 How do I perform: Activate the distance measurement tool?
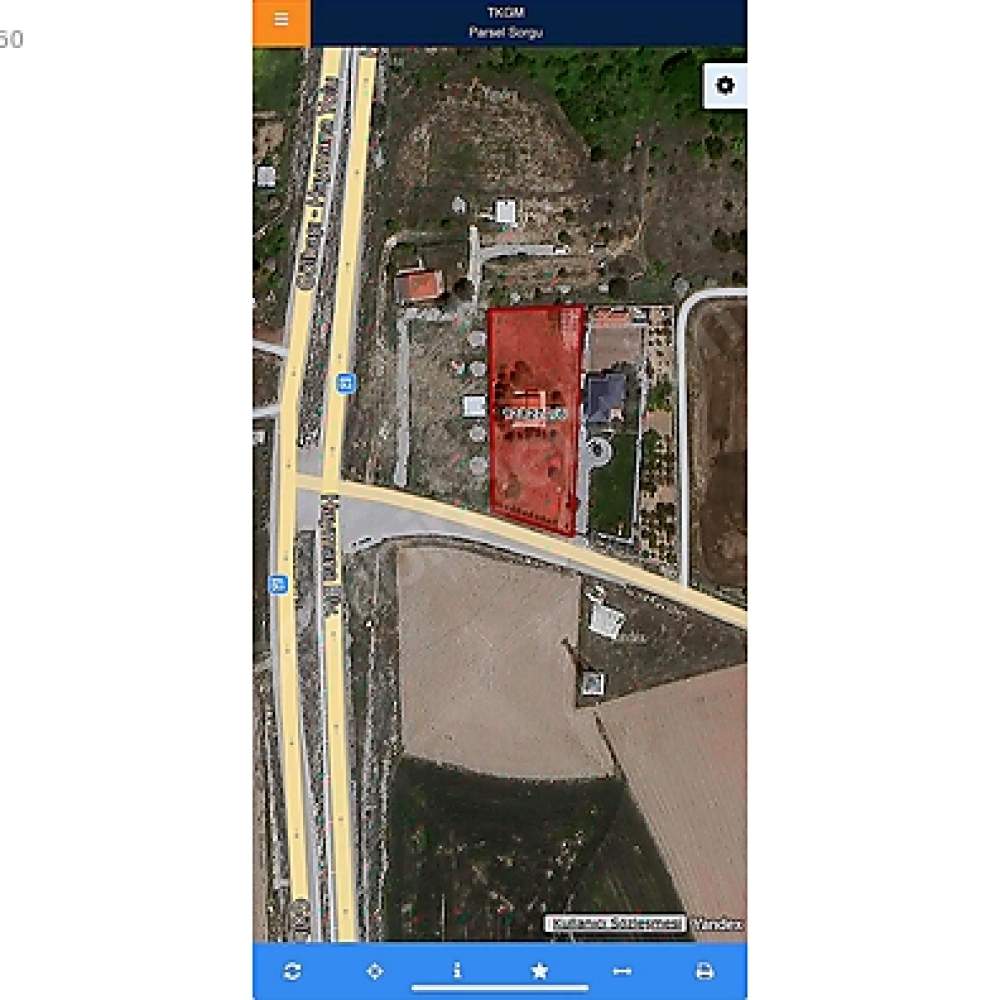pyautogui.click(x=622, y=971)
